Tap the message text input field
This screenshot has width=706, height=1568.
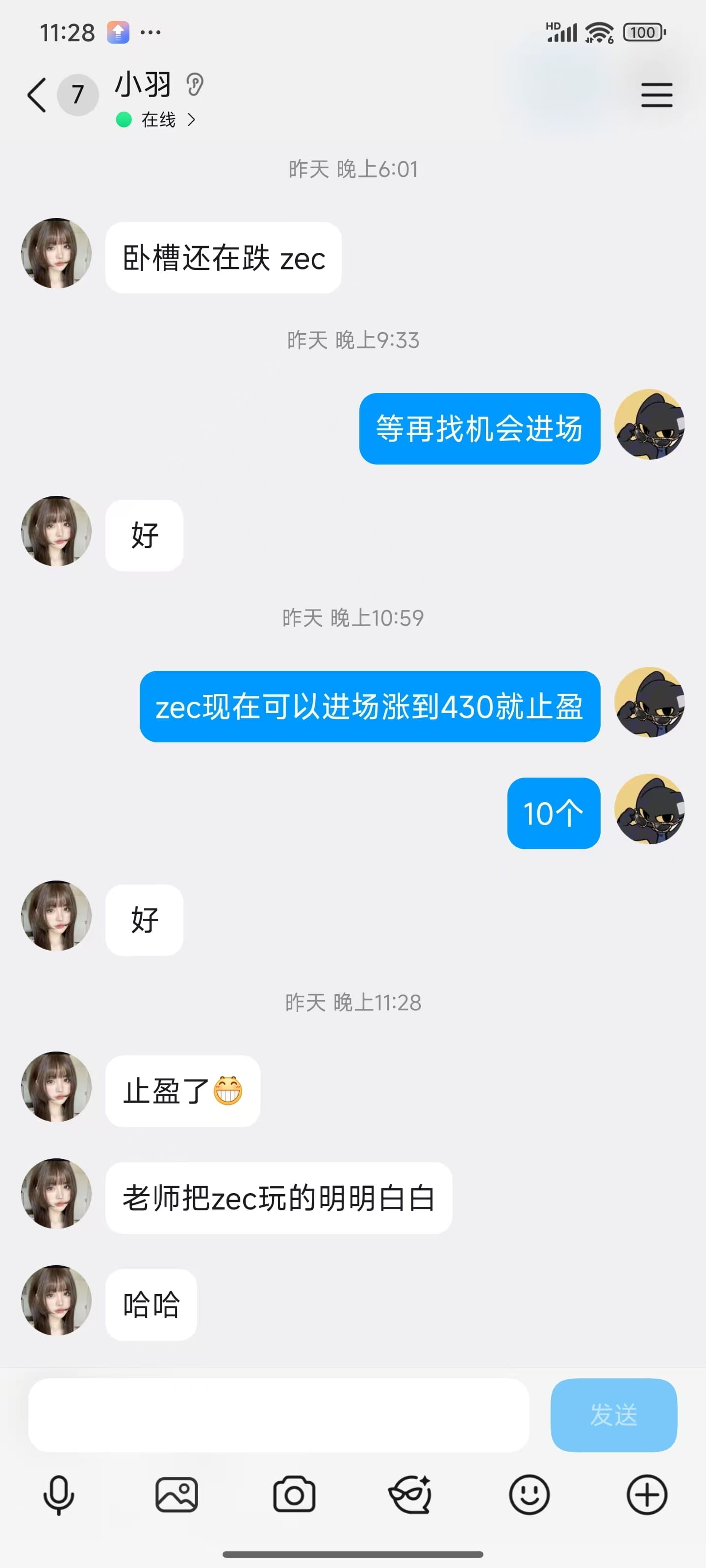tap(278, 1415)
